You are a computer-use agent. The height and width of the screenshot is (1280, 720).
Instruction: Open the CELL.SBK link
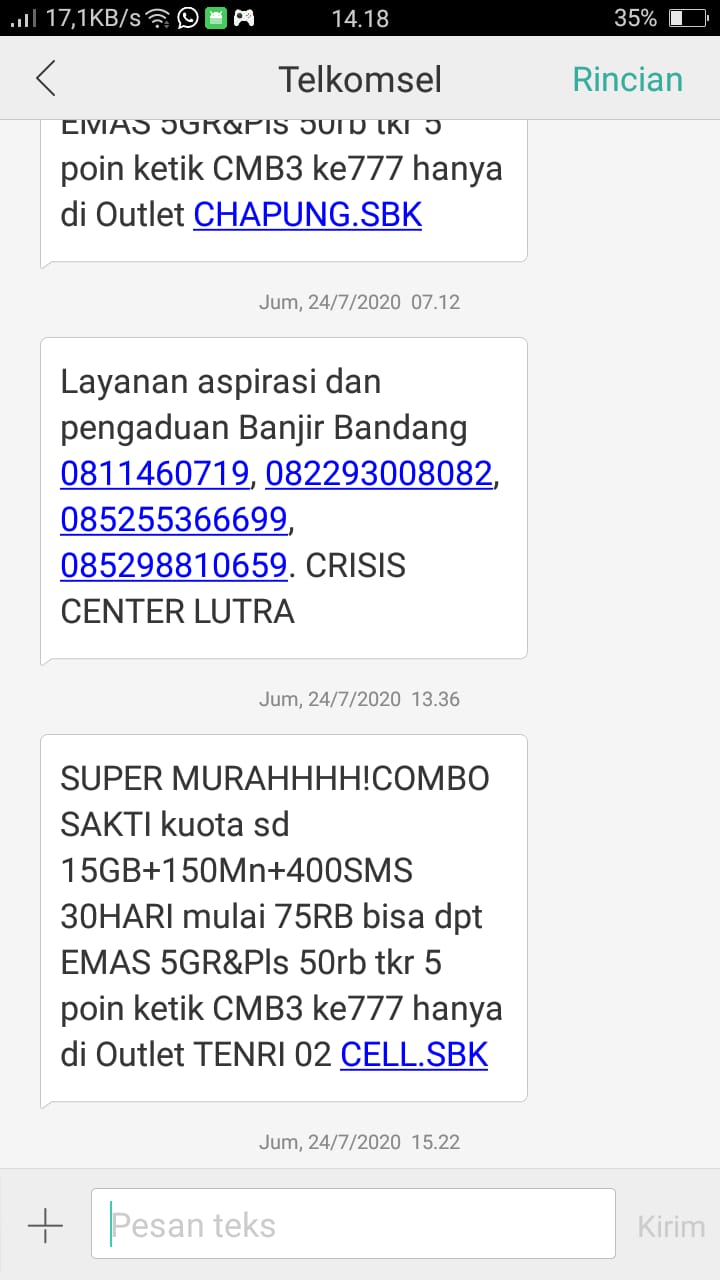[x=414, y=1055]
